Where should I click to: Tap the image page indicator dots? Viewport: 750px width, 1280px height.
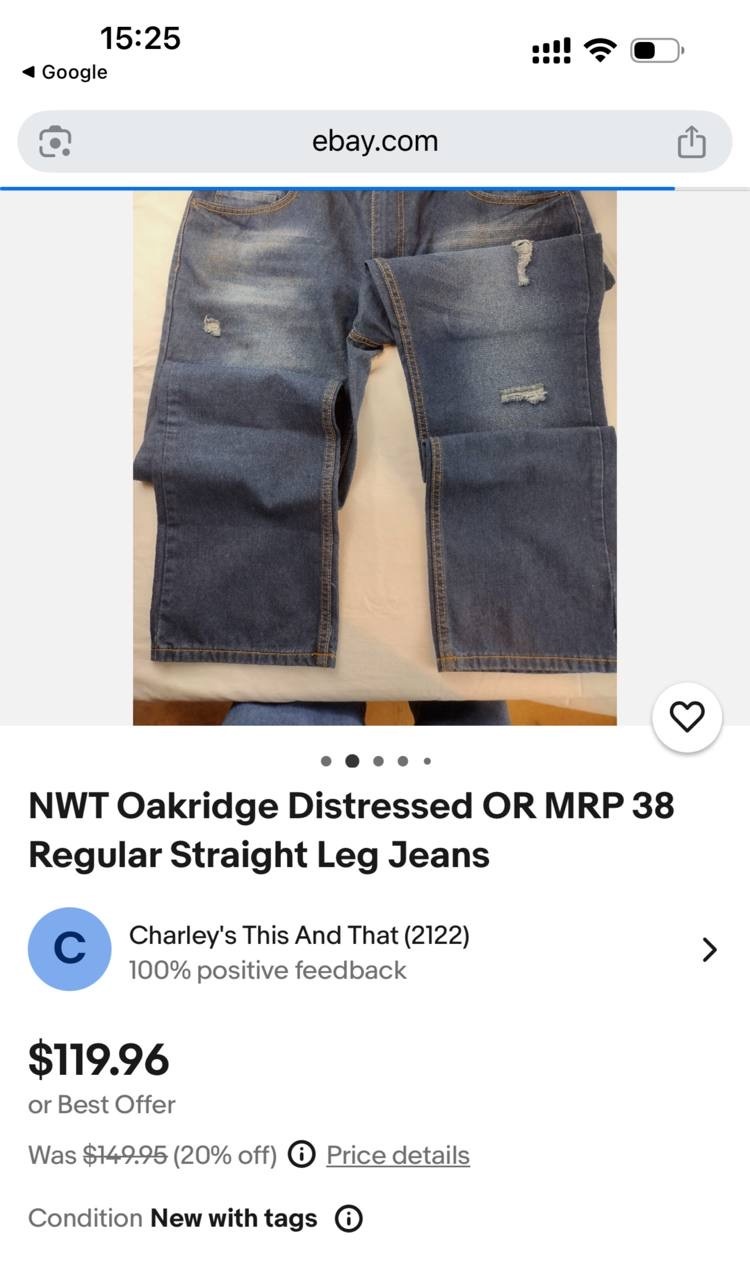(375, 761)
